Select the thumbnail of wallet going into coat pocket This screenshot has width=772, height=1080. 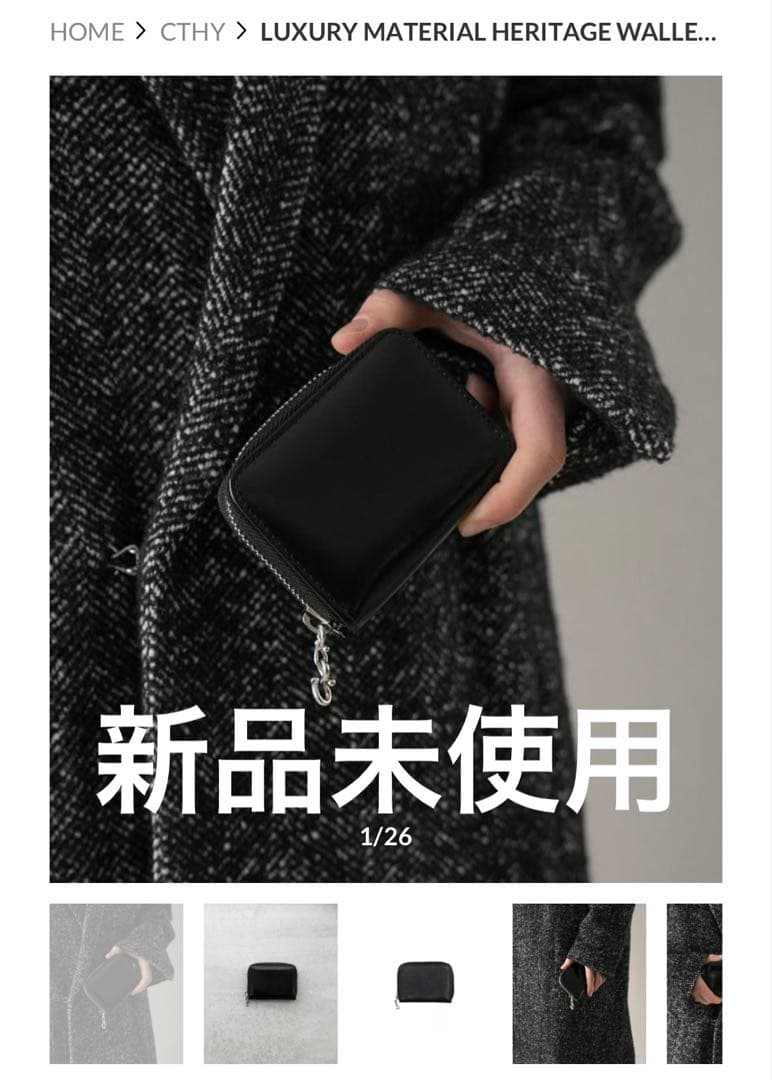[x=579, y=983]
